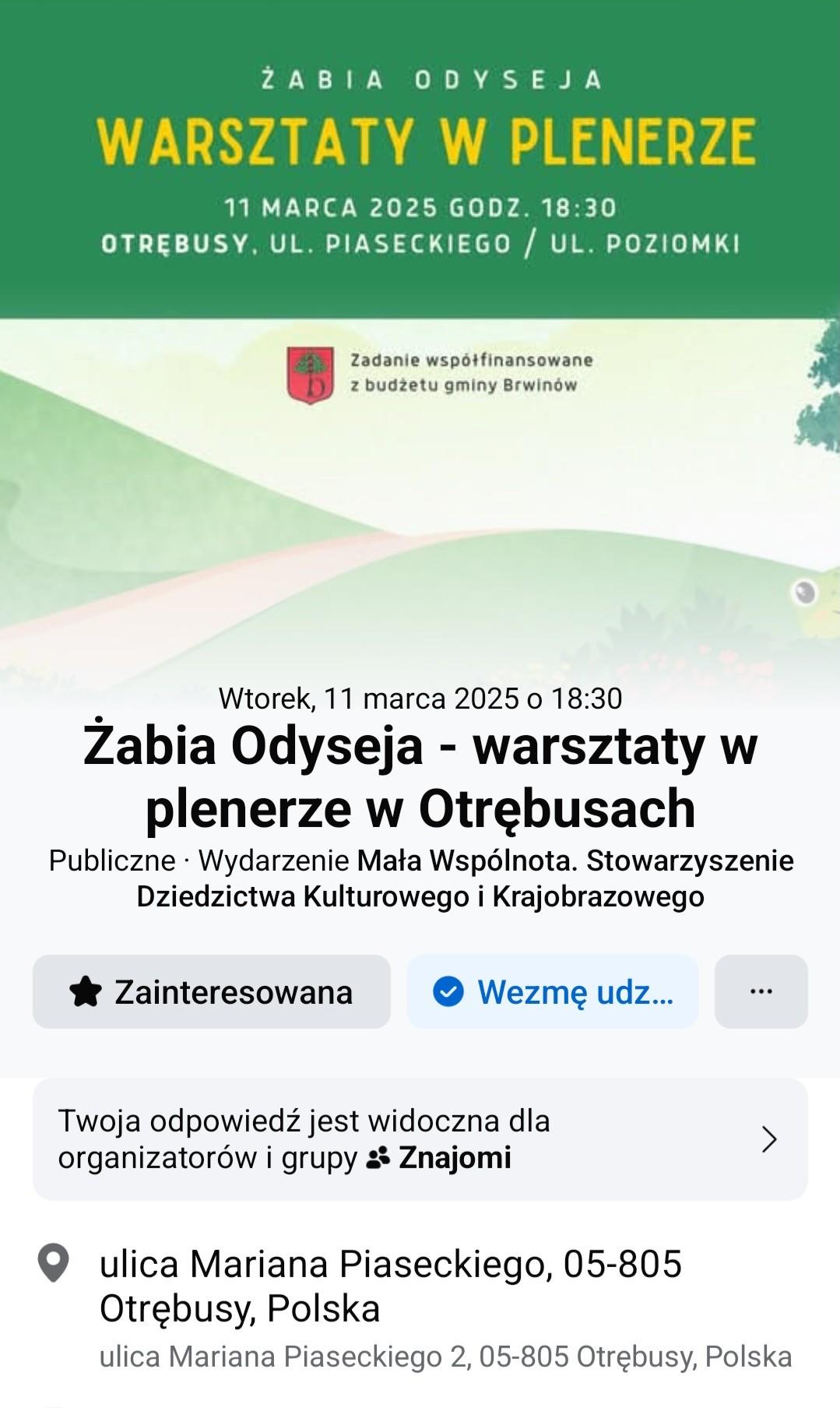Viewport: 840px width, 1408px height.
Task: Tap the Wezmę udział button
Action: (x=552, y=991)
